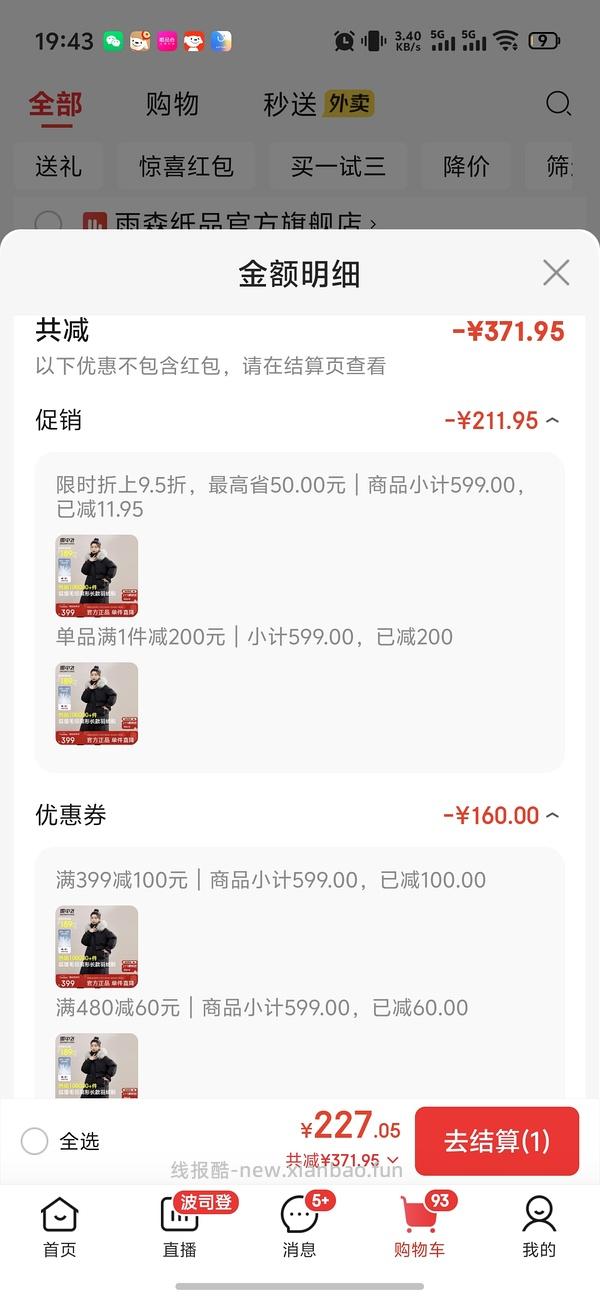This screenshot has width=600, height=1302.
Task: Collapse the 促销 discount section
Action: pos(552,421)
